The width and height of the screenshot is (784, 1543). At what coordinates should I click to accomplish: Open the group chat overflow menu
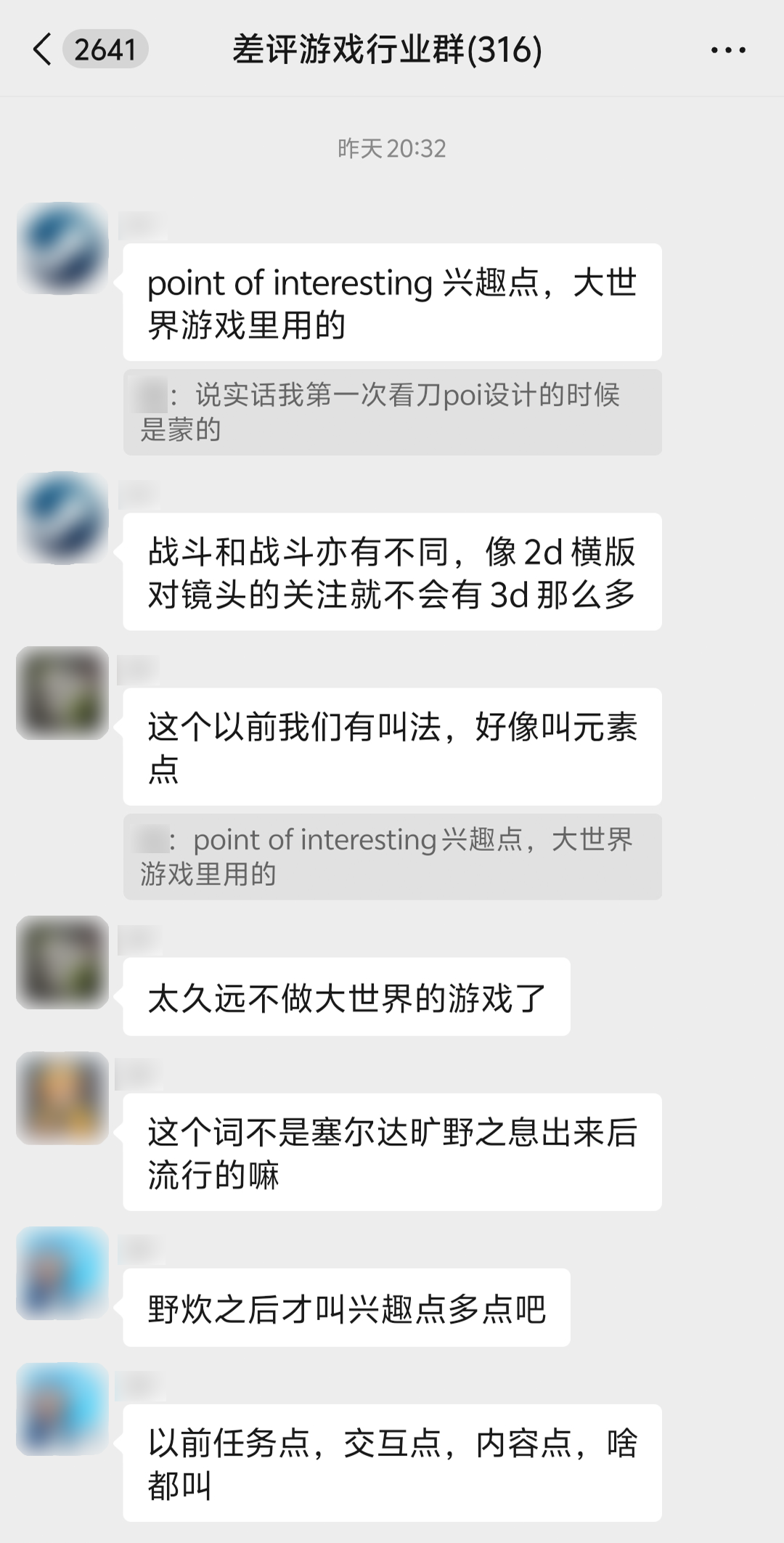(x=727, y=50)
